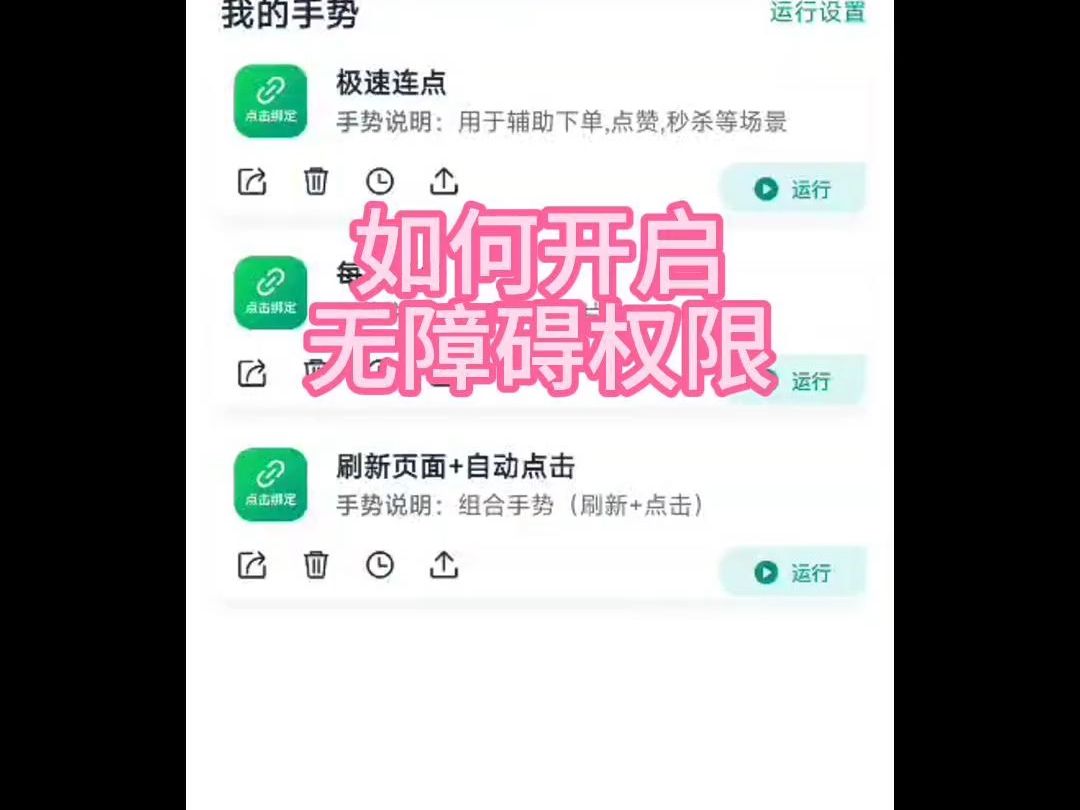Screen dimensions: 1080x810
Task: Tap the 点击绑定 icon for 极速连点
Action: (x=270, y=100)
